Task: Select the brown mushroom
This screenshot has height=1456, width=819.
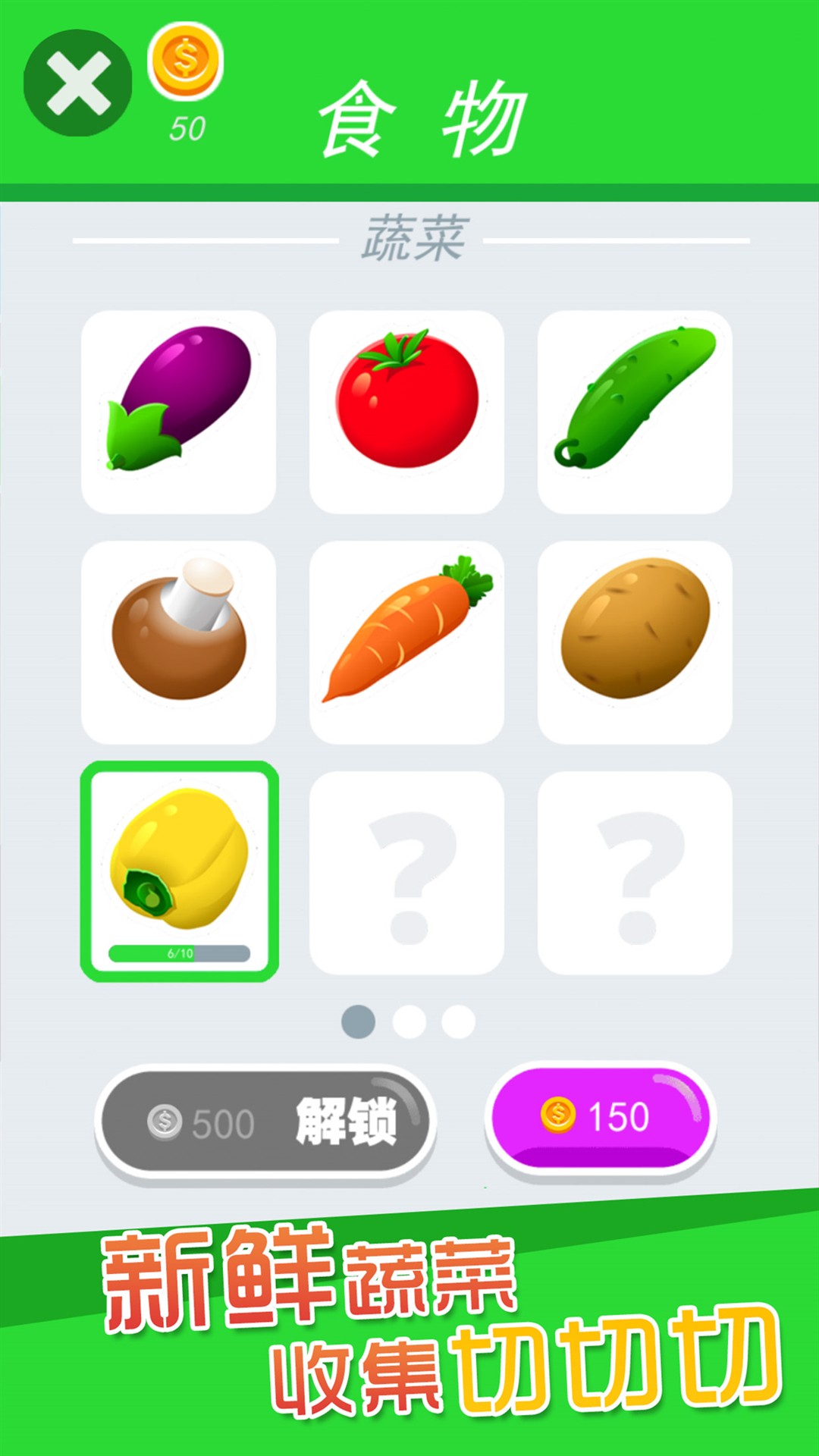Action: 179,642
